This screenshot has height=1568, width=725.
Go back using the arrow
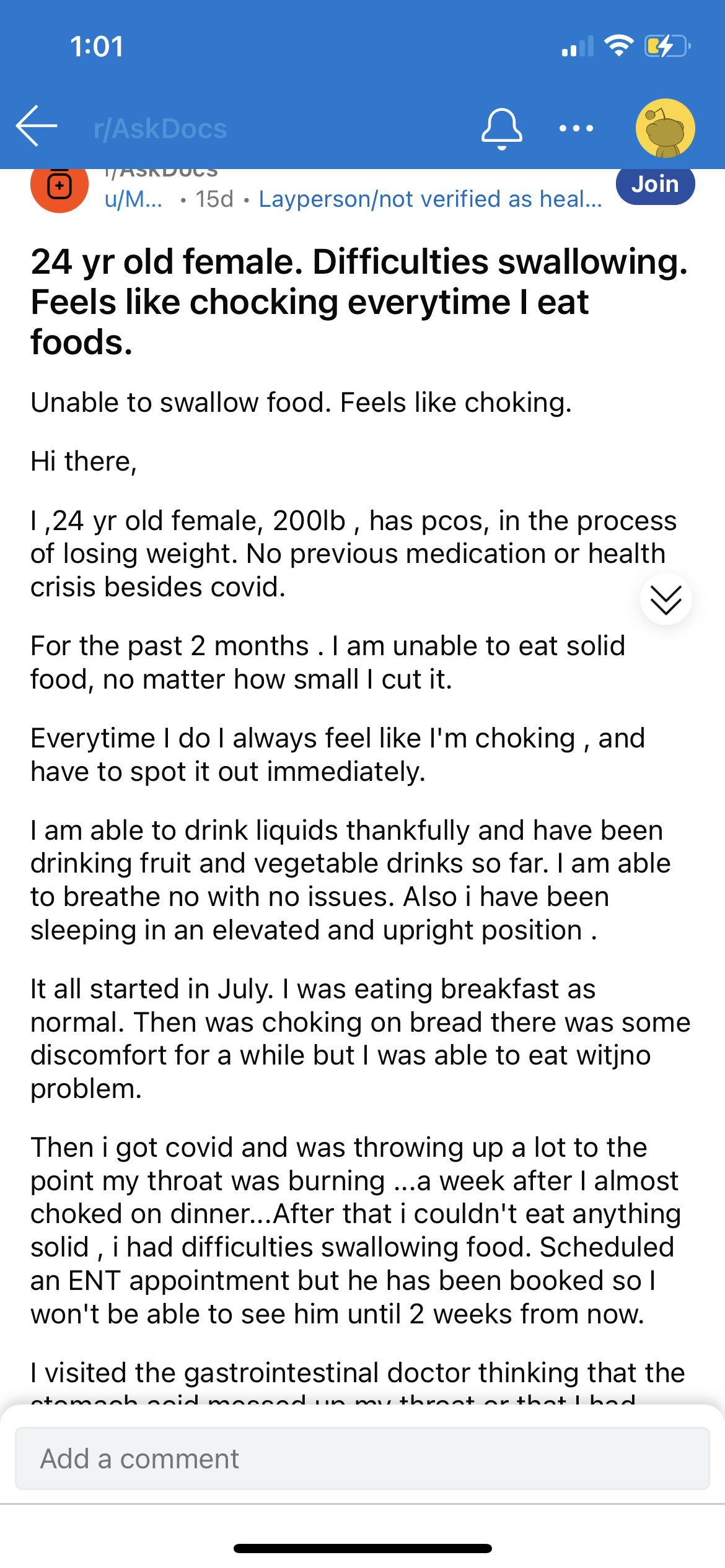click(x=37, y=126)
